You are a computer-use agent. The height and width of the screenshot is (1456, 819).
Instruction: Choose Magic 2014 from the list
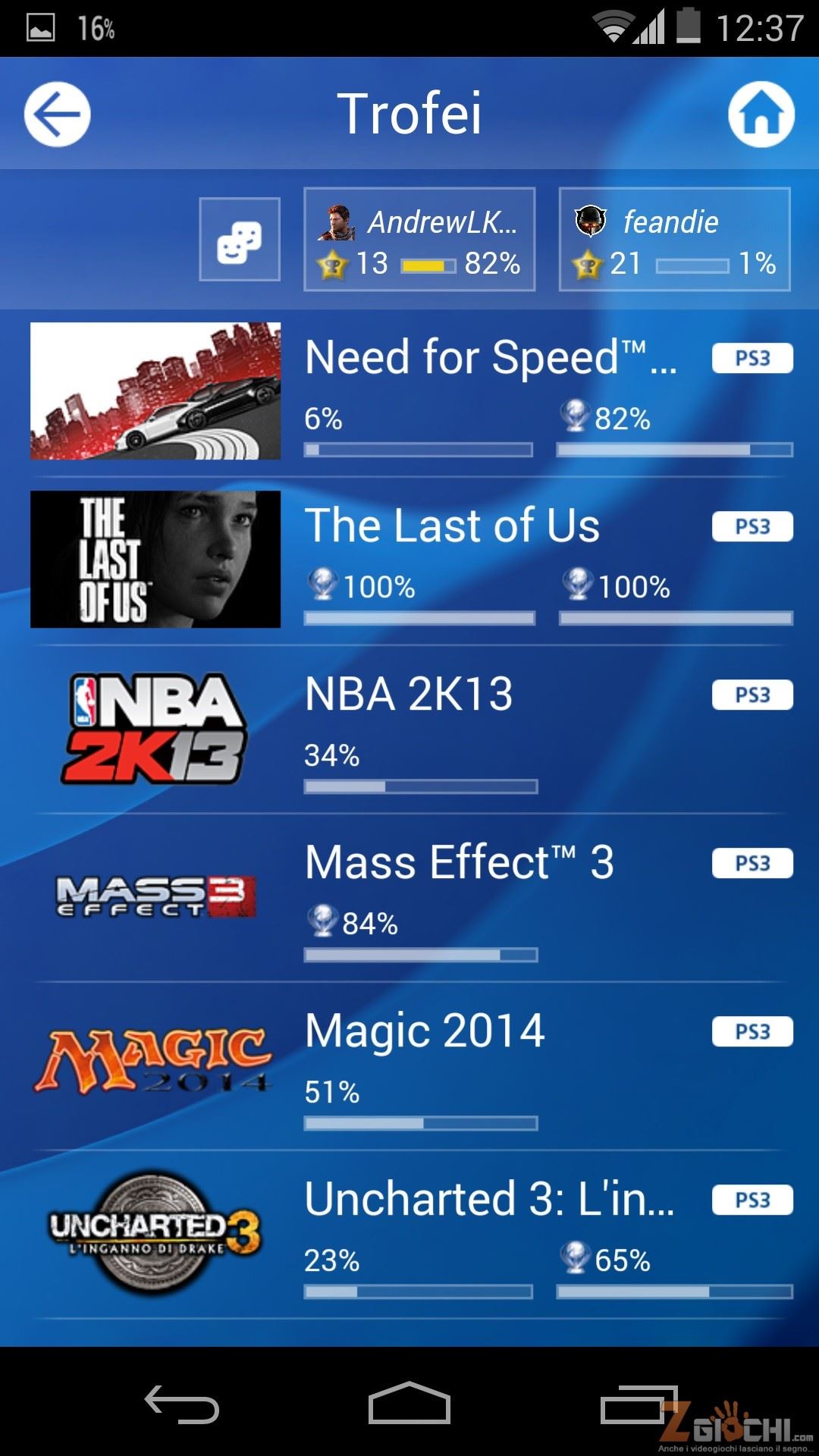click(x=409, y=1065)
